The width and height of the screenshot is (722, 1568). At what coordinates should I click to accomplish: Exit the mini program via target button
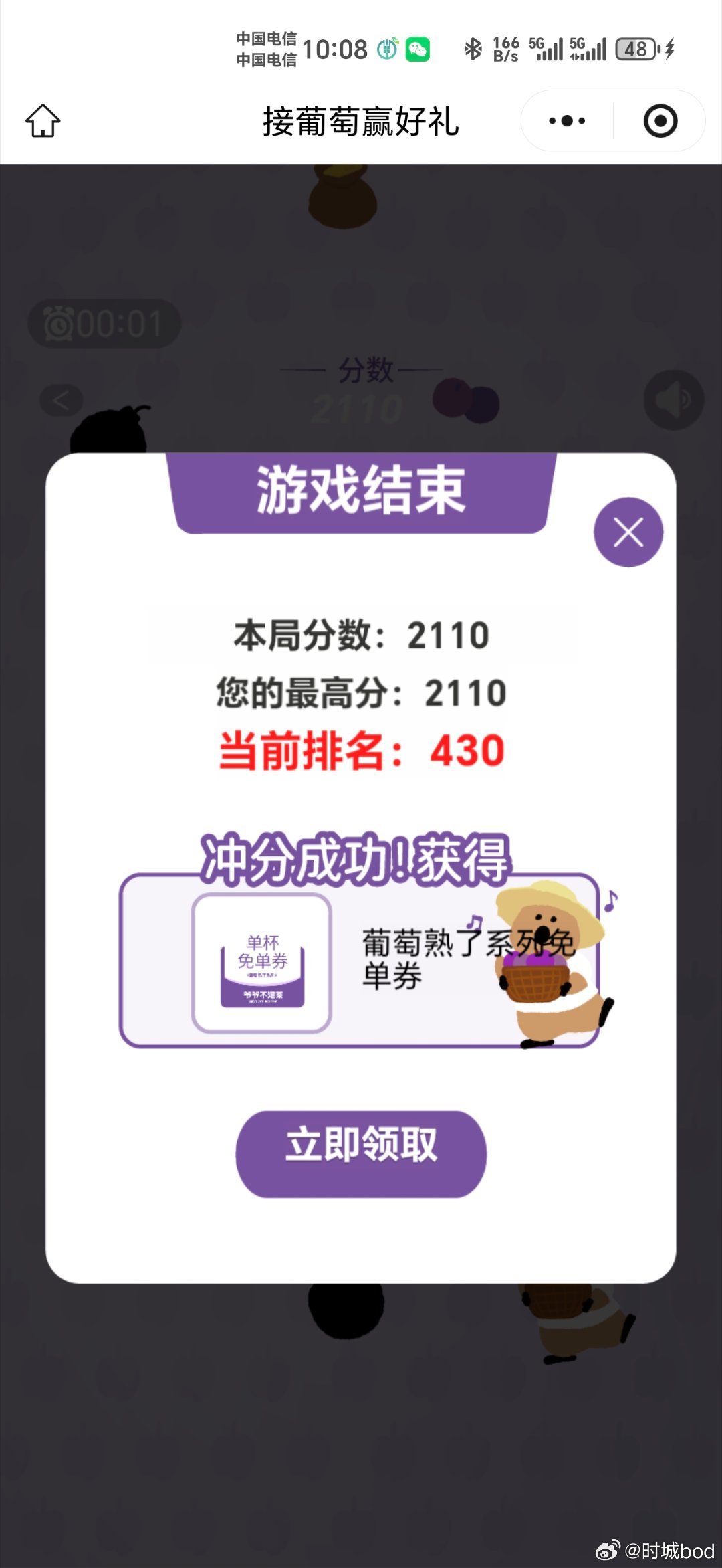pyautogui.click(x=660, y=121)
